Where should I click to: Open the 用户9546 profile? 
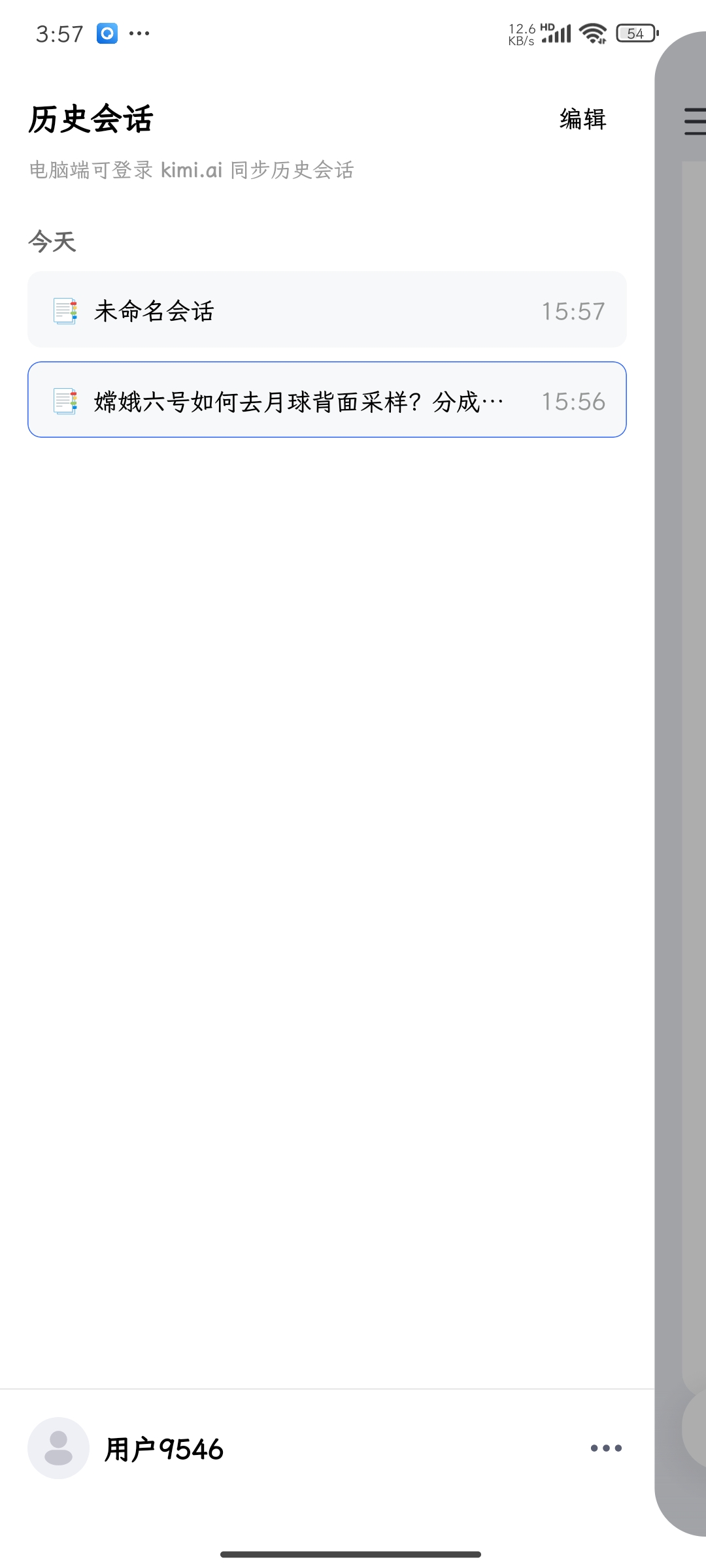pos(163,1448)
